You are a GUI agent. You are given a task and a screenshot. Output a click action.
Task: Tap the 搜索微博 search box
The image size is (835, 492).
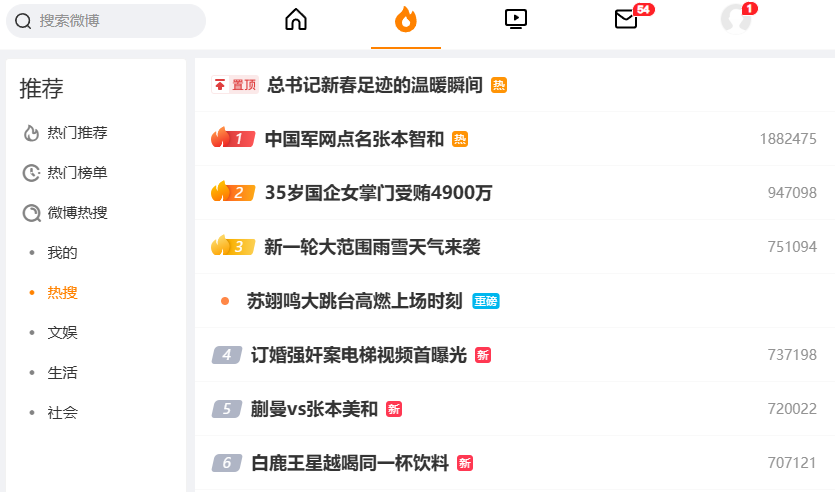click(x=110, y=20)
